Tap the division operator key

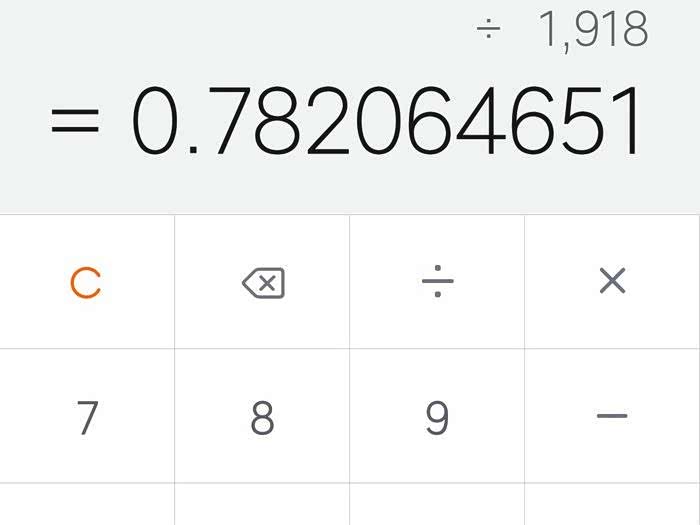click(437, 283)
